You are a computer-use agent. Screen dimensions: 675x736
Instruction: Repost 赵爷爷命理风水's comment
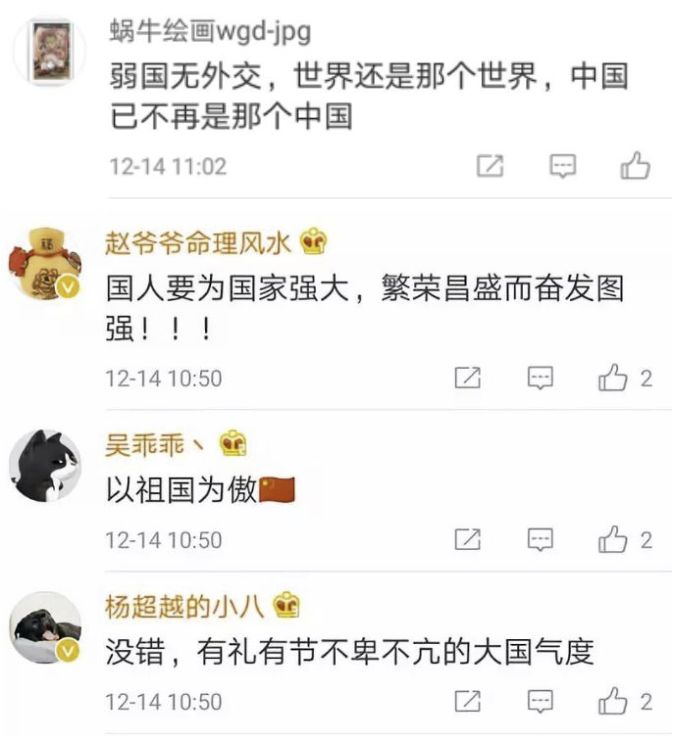click(x=467, y=378)
